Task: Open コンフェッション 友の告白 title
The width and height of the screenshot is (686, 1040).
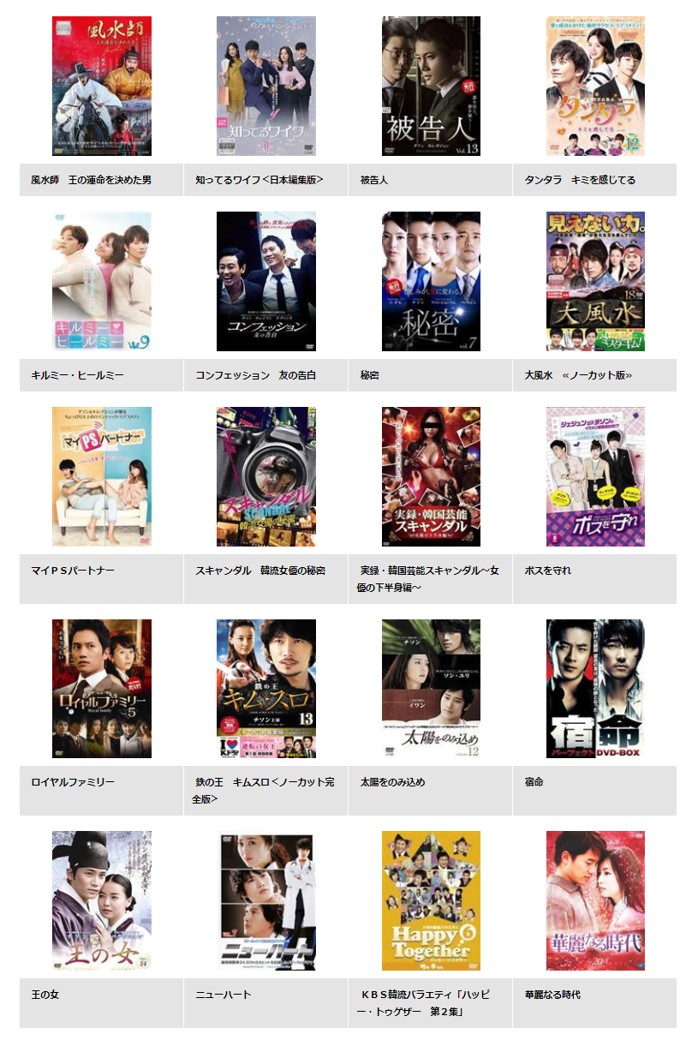Action: [266, 281]
